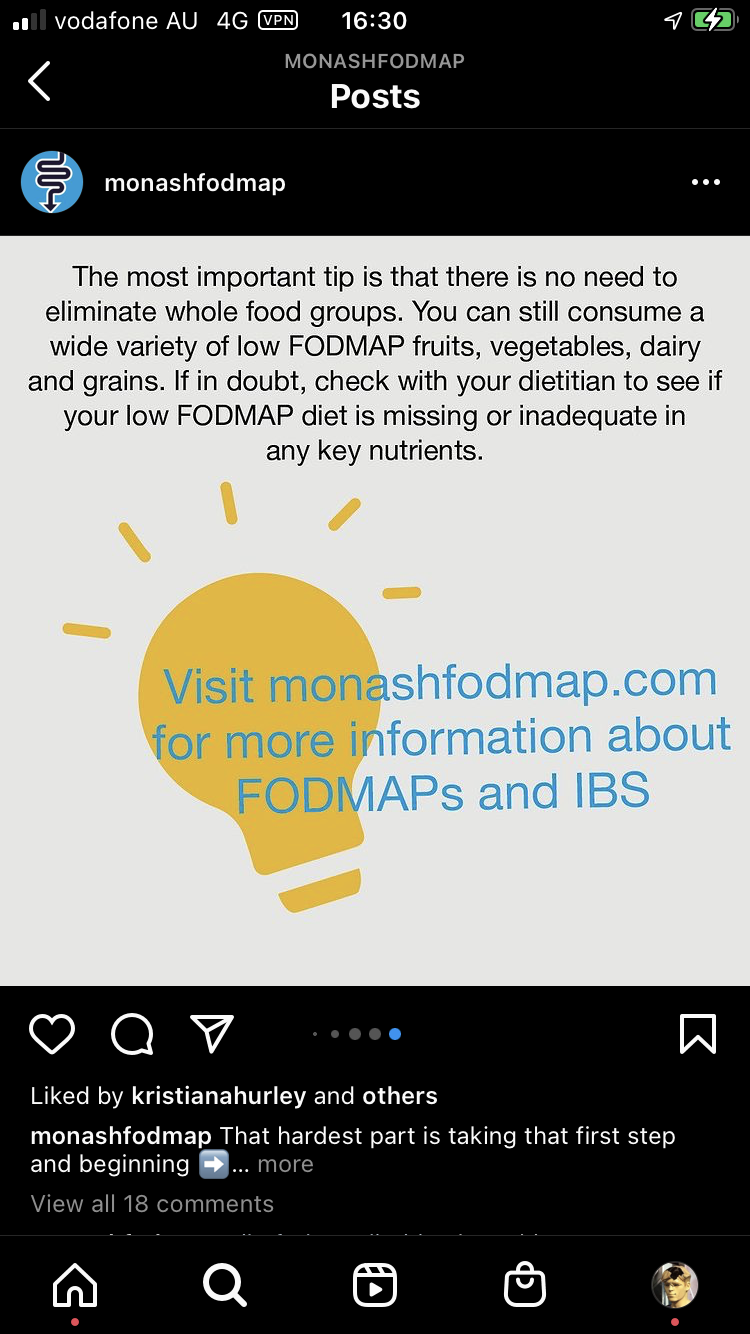Tap the monashfodmap username in the post header
750x1334 pixels.
point(195,183)
